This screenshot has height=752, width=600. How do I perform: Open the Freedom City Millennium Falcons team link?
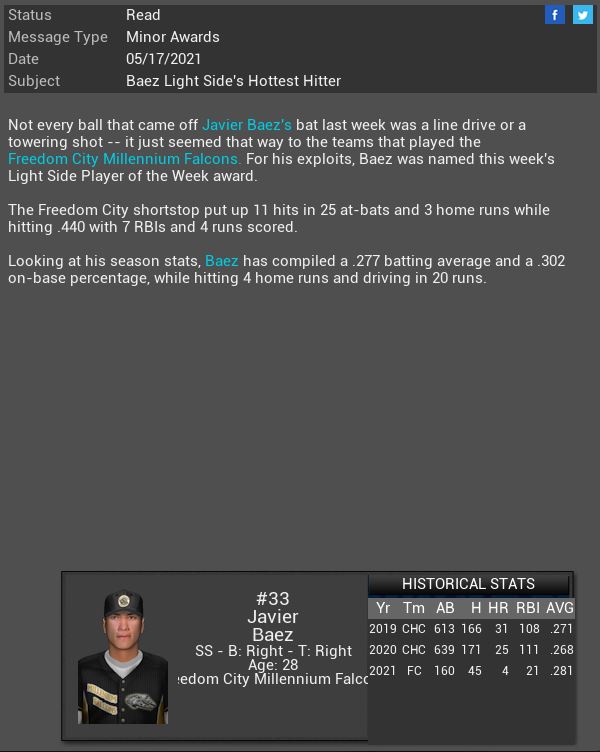point(124,159)
